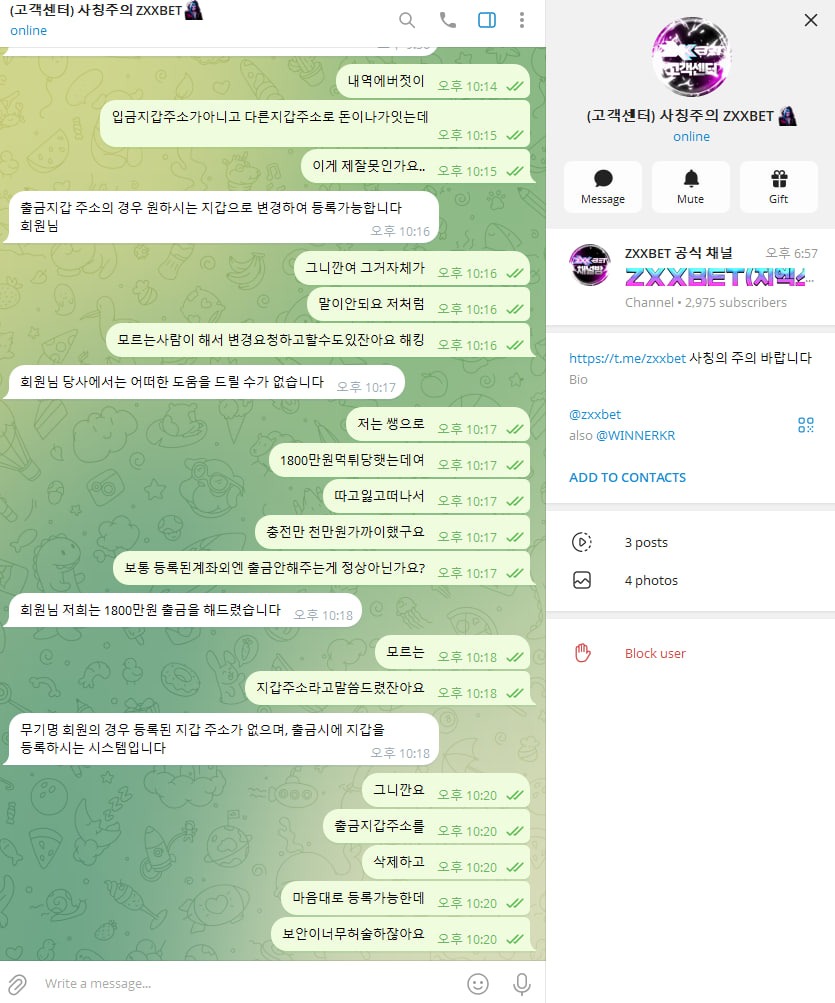Select ADD TO CONTACTS
Image resolution: width=835 pixels, height=1003 pixels.
[x=627, y=477]
